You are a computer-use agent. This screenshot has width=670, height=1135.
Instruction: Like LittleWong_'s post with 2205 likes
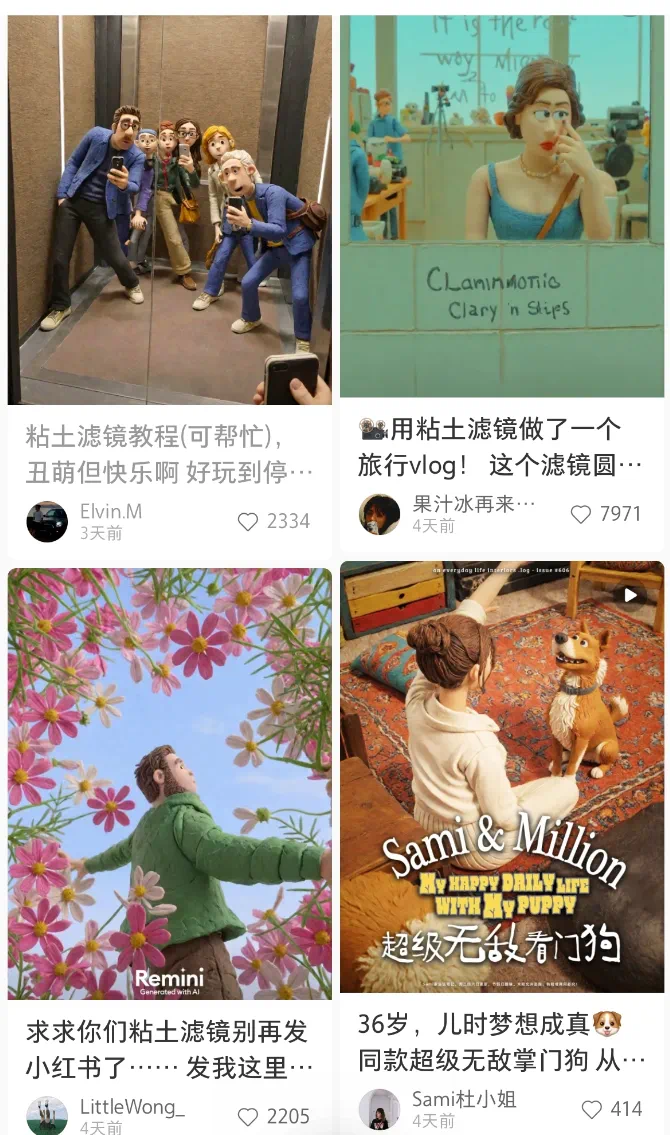point(248,1116)
